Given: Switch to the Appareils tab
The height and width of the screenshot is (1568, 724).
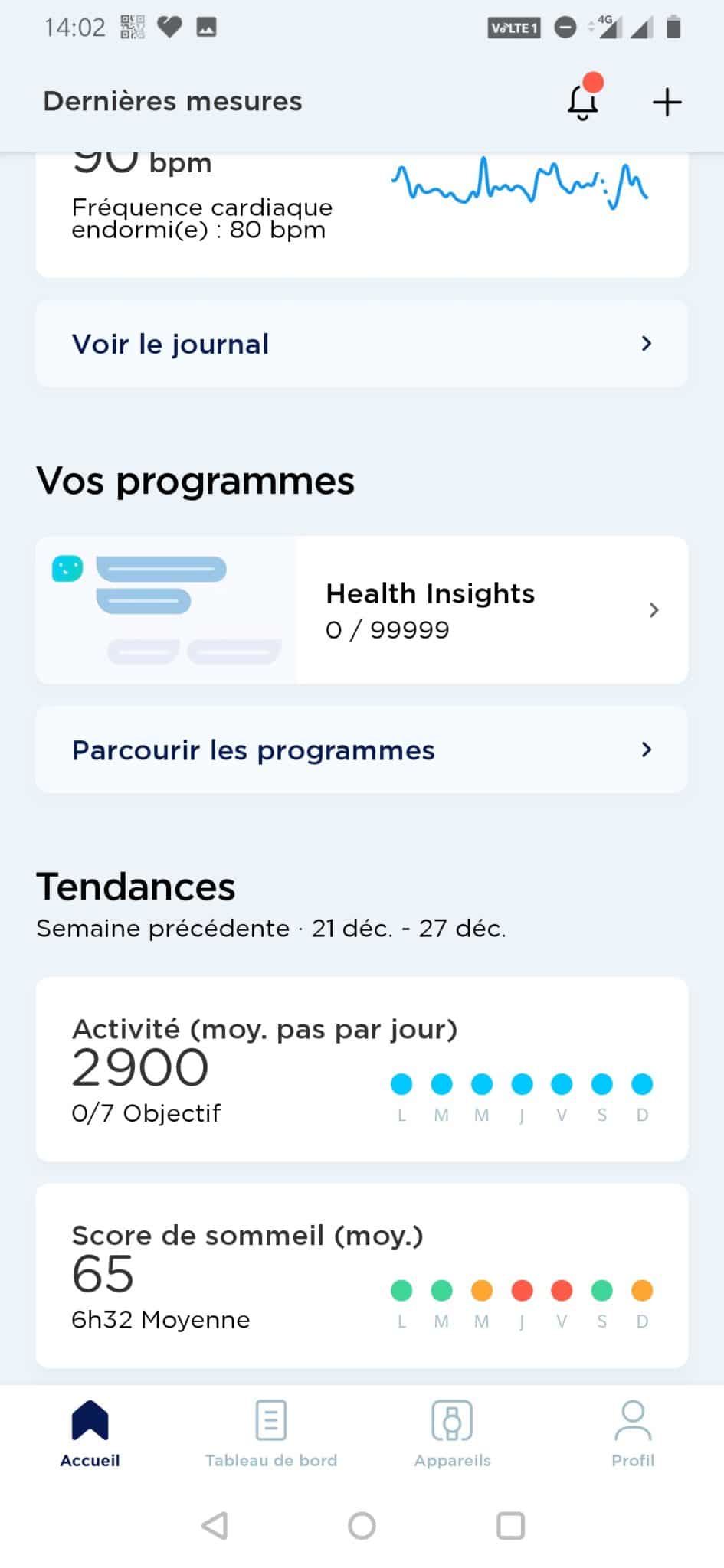Looking at the screenshot, I should (x=452, y=1433).
